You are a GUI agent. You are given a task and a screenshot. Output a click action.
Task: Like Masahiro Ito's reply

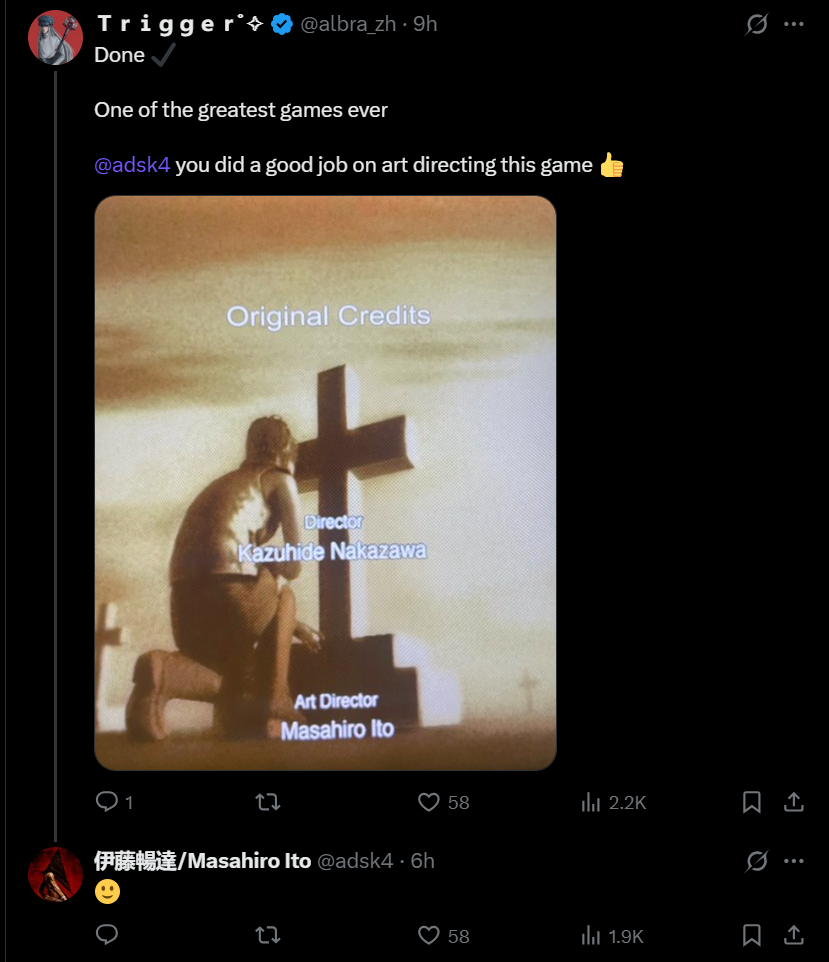click(x=429, y=936)
